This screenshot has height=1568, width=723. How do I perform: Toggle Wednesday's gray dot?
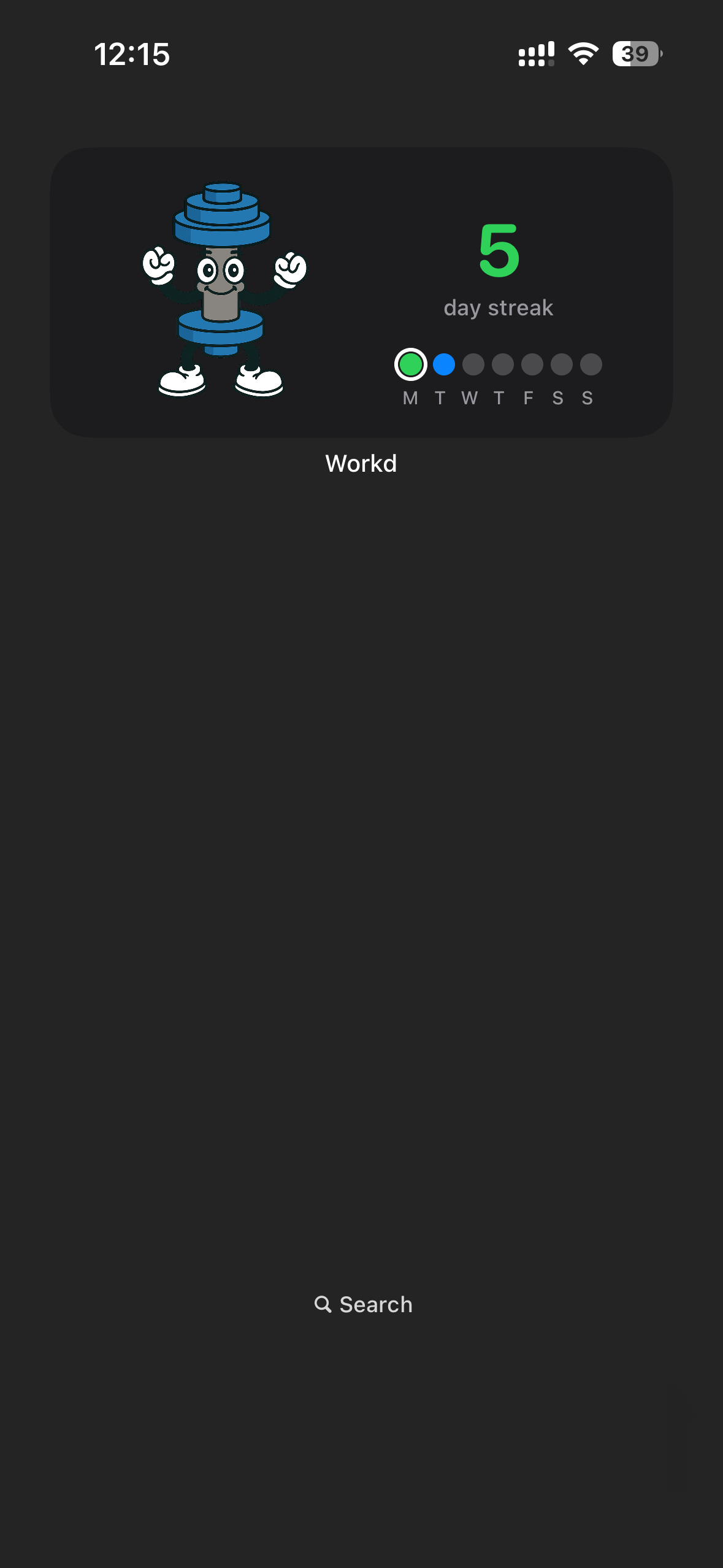pos(472,365)
